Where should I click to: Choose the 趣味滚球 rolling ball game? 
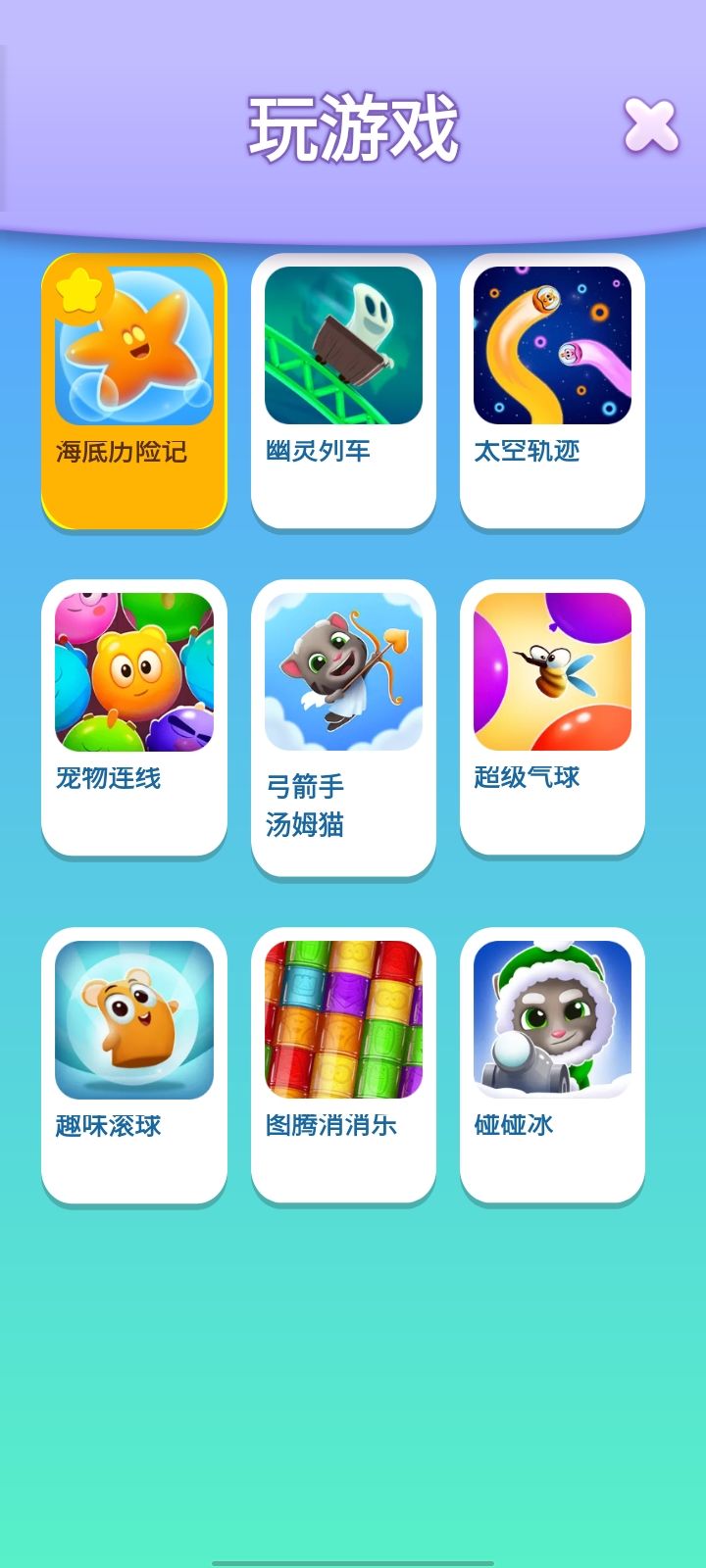click(x=134, y=1064)
